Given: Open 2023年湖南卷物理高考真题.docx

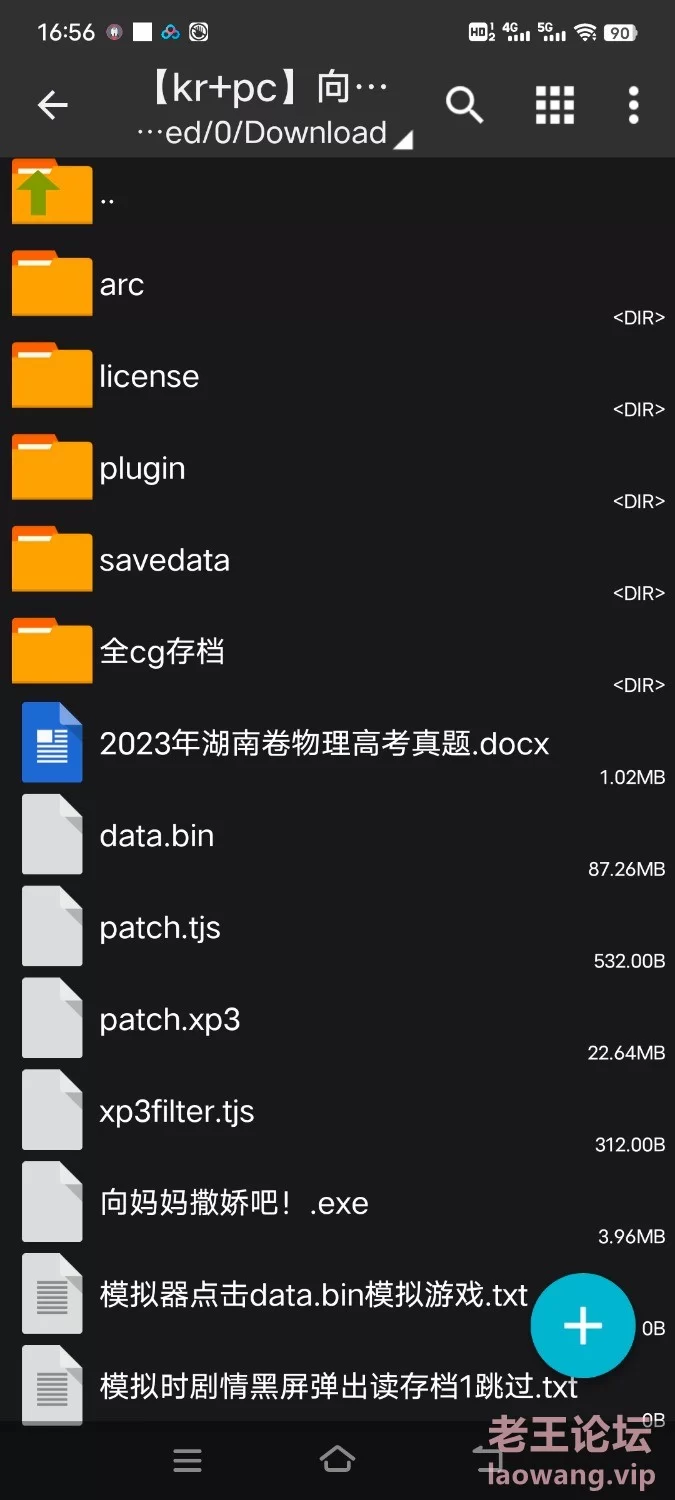Looking at the screenshot, I should [x=337, y=745].
